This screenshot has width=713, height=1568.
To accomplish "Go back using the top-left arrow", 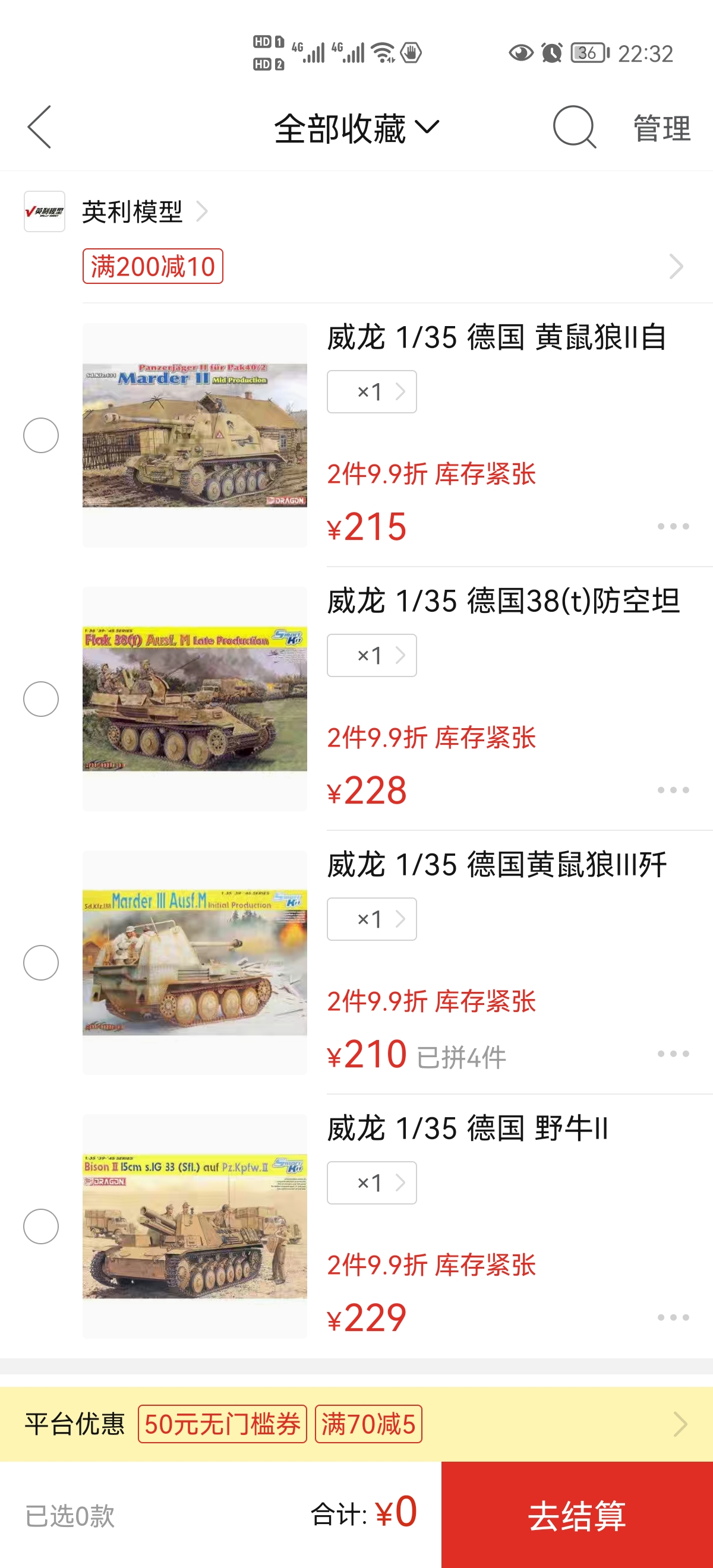I will click(x=39, y=128).
